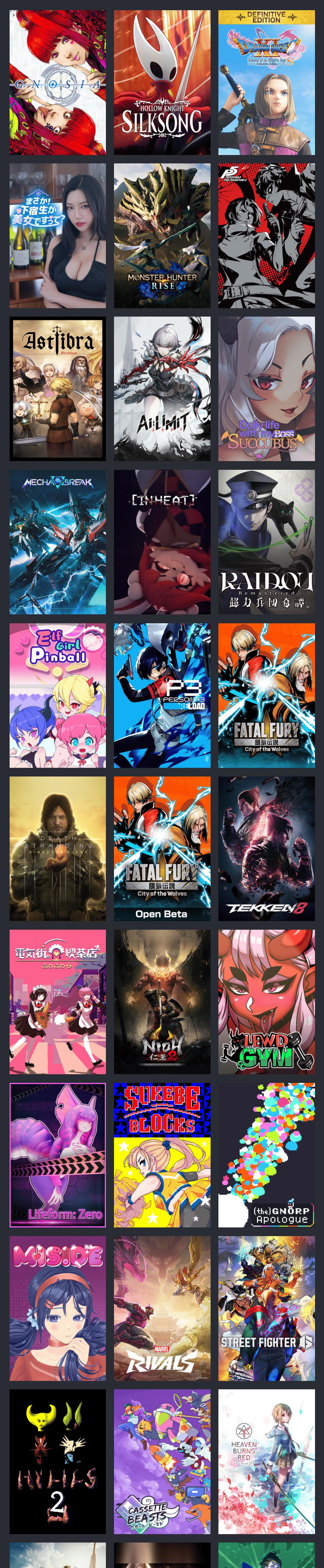This screenshot has width=324, height=1568.
Task: Open Monster Hunter Rise tile
Action: point(162,236)
